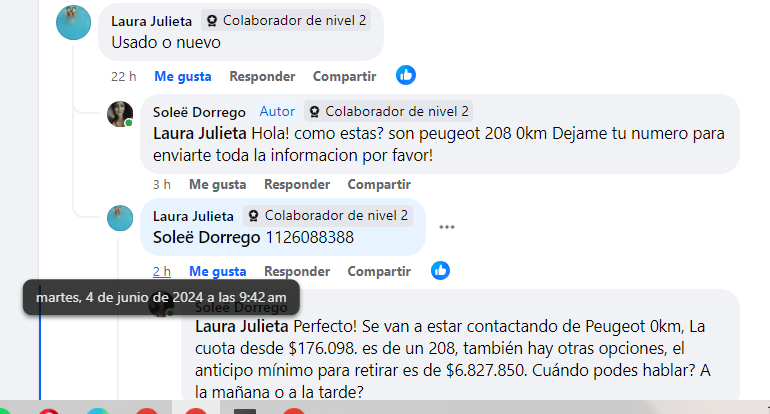View like reactions on the 1126088388 comment

441,270
